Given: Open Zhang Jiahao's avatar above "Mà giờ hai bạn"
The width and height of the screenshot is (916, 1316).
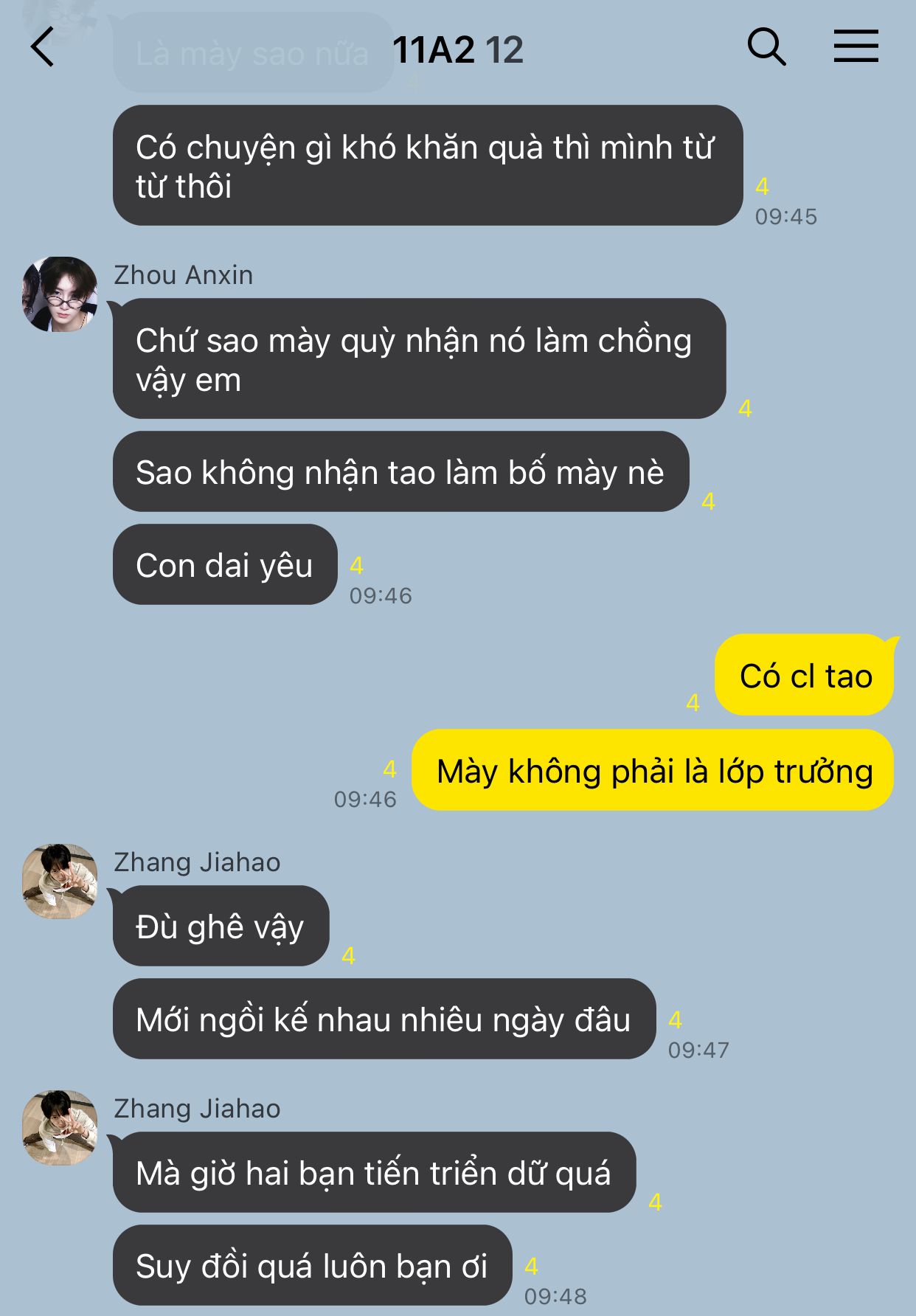Looking at the screenshot, I should [x=60, y=1127].
